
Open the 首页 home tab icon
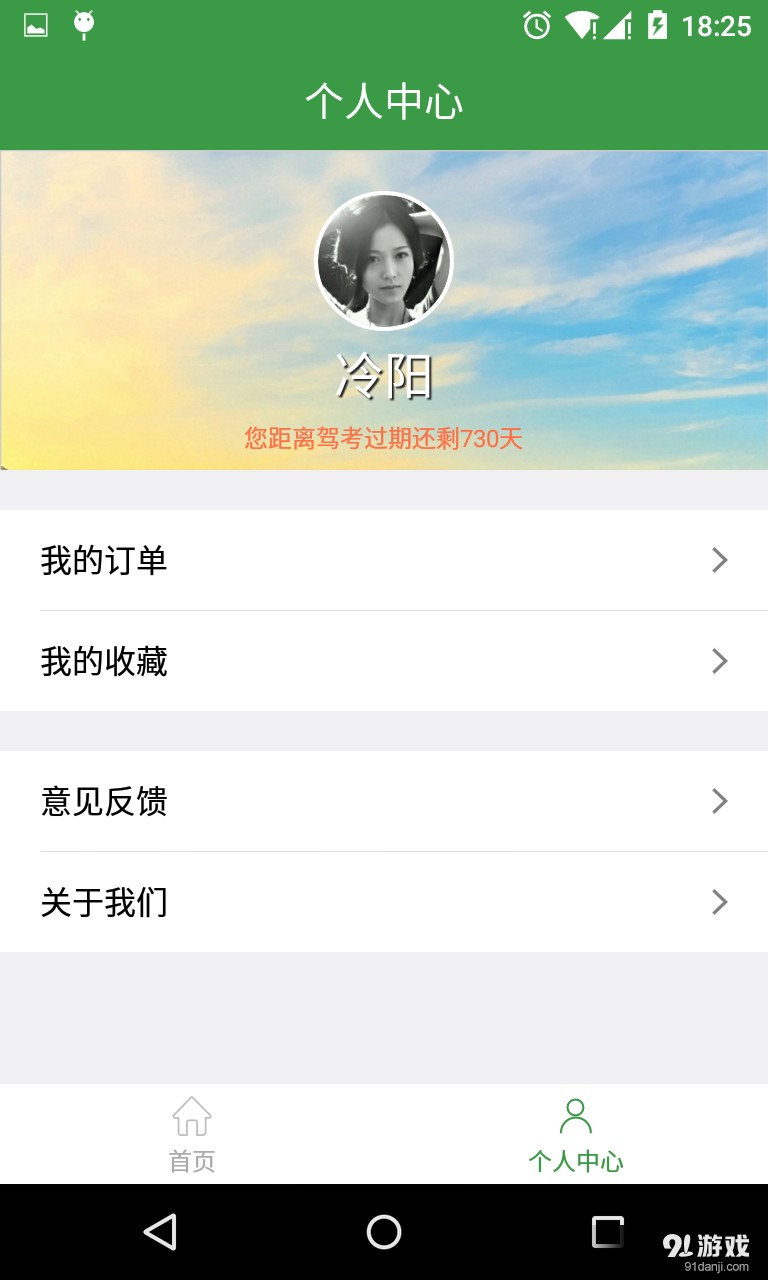(x=191, y=1115)
